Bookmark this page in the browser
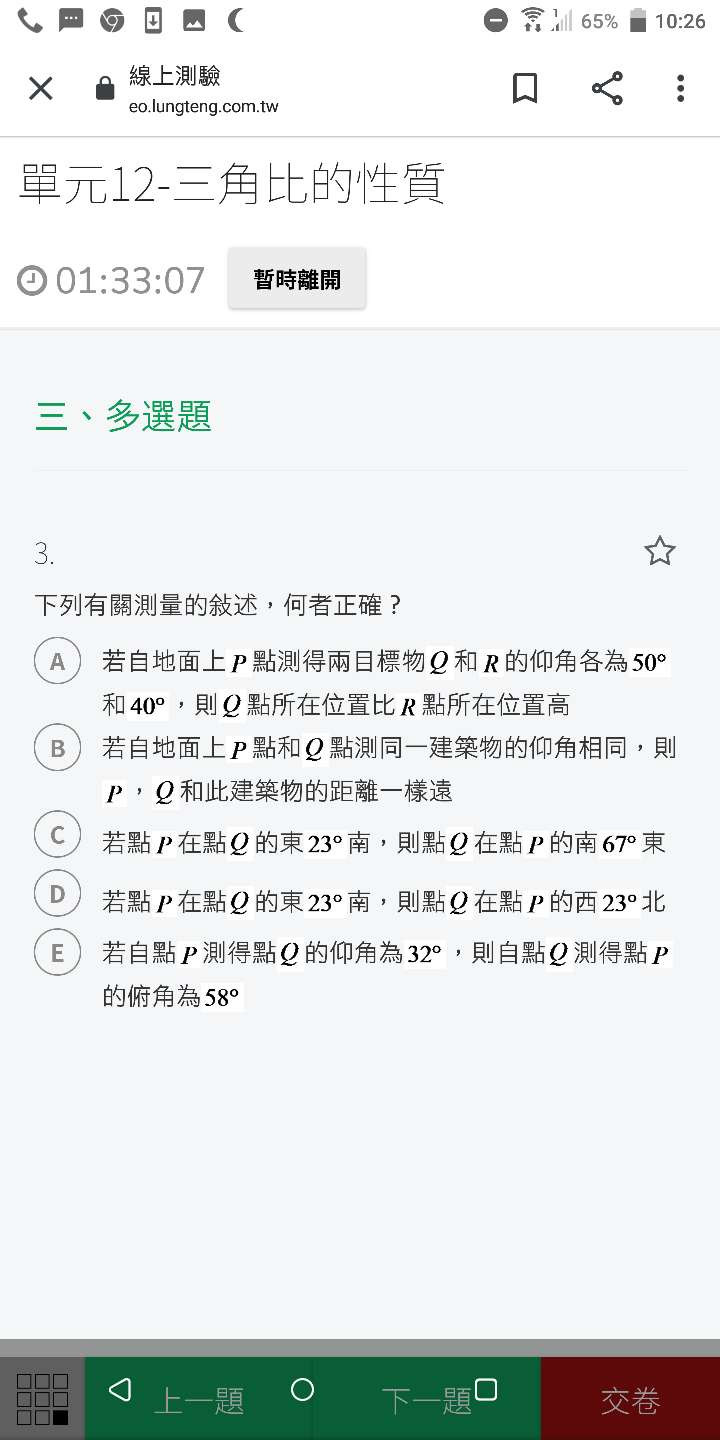 (x=525, y=89)
